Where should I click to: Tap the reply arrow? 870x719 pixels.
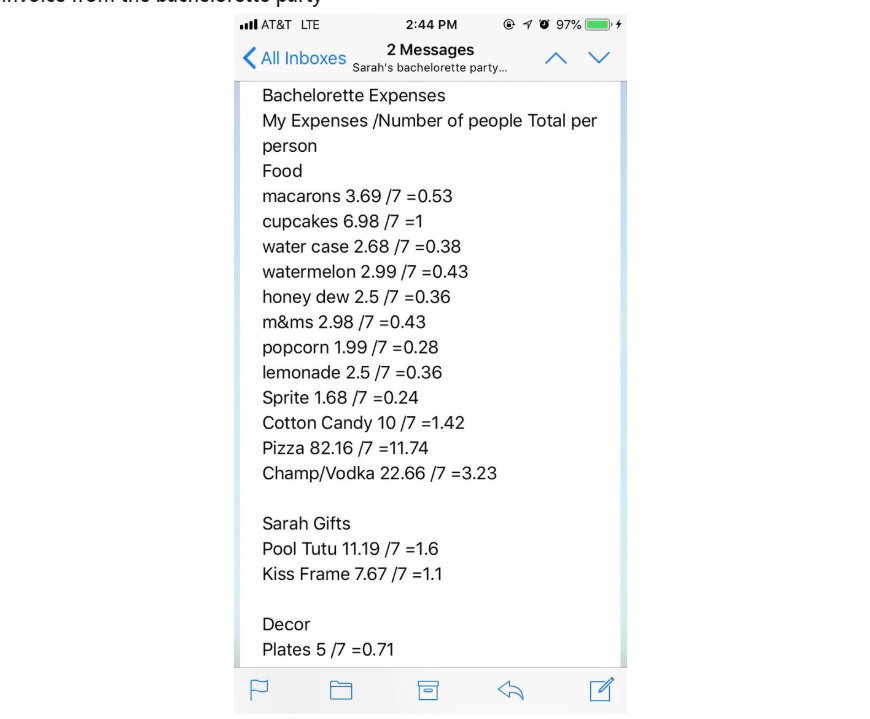[511, 690]
